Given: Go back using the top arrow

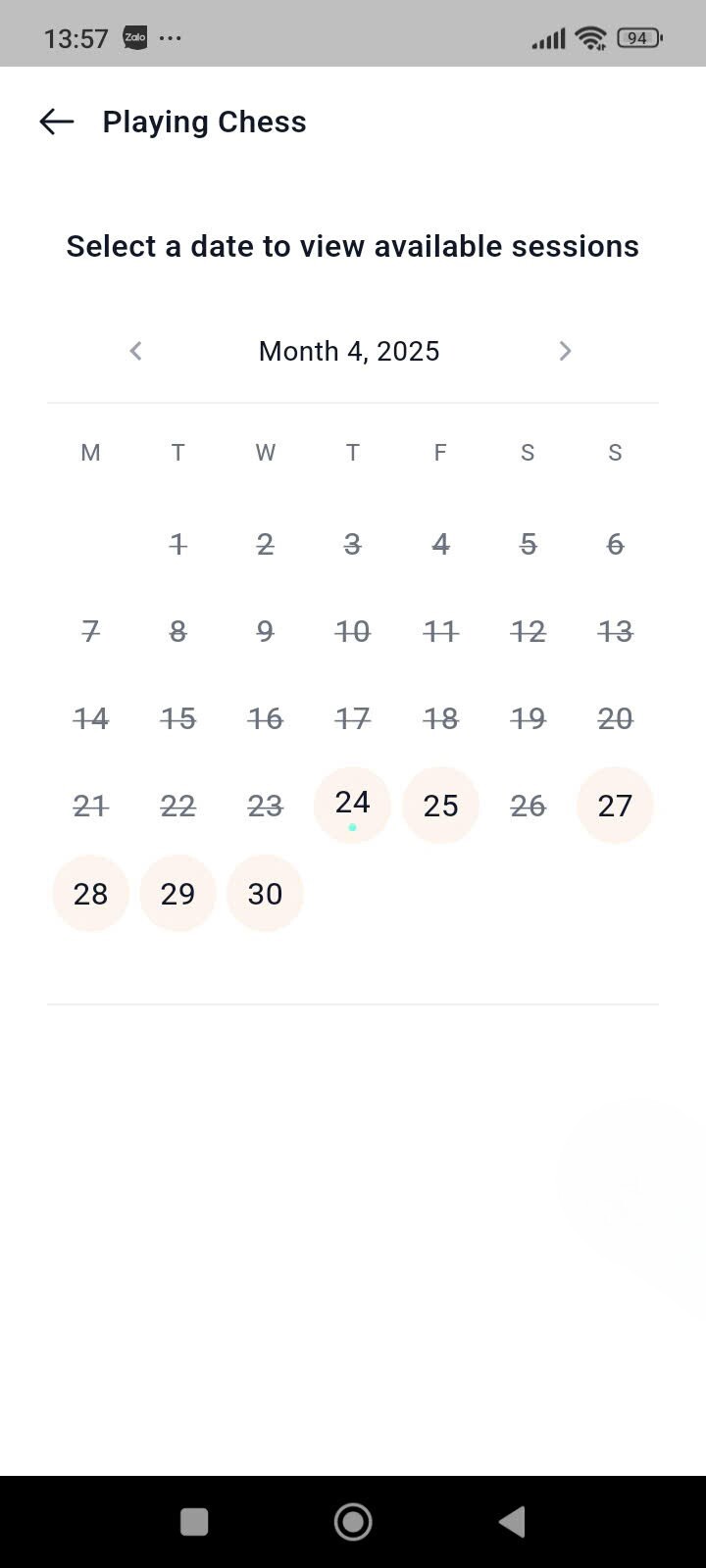Looking at the screenshot, I should pos(57,122).
